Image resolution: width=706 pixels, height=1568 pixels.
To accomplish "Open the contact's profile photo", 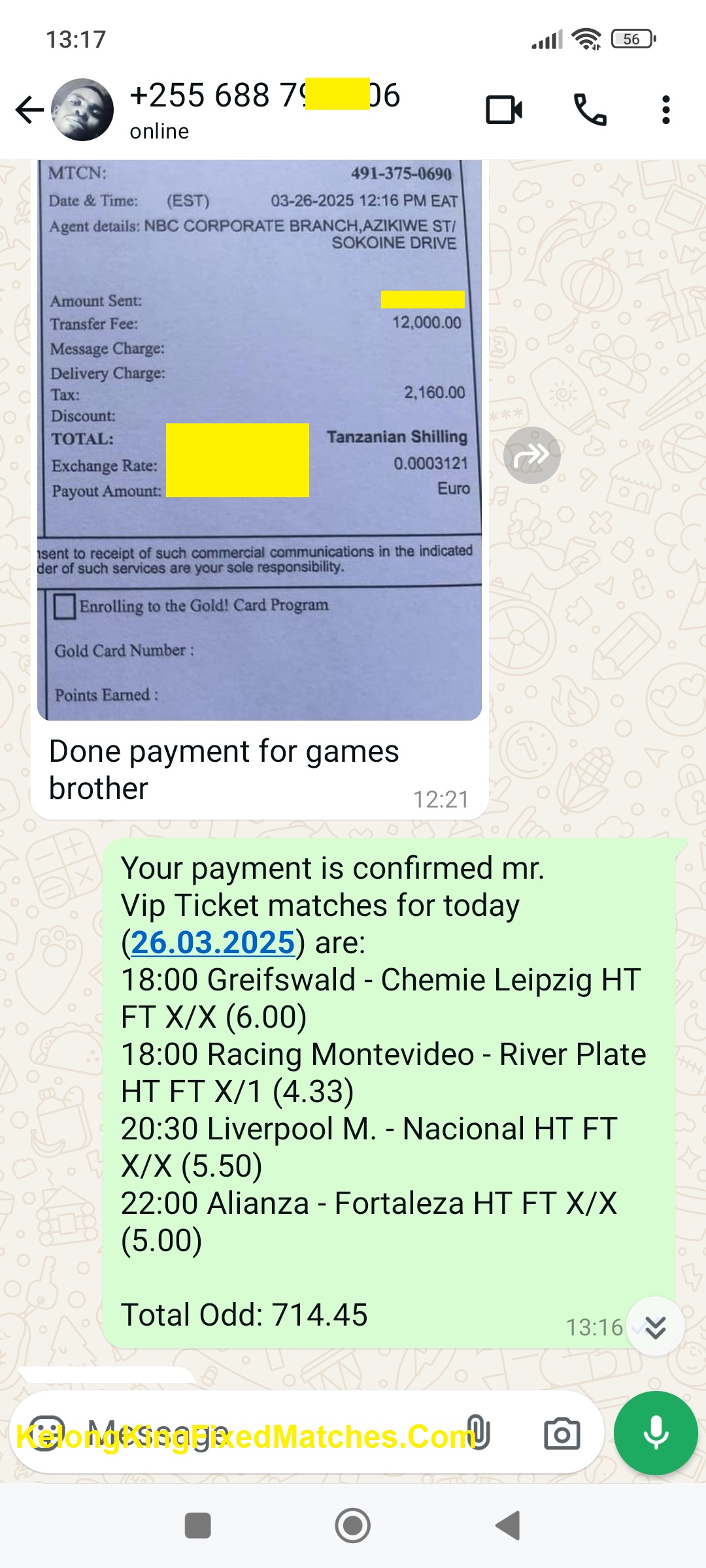I will (82, 110).
